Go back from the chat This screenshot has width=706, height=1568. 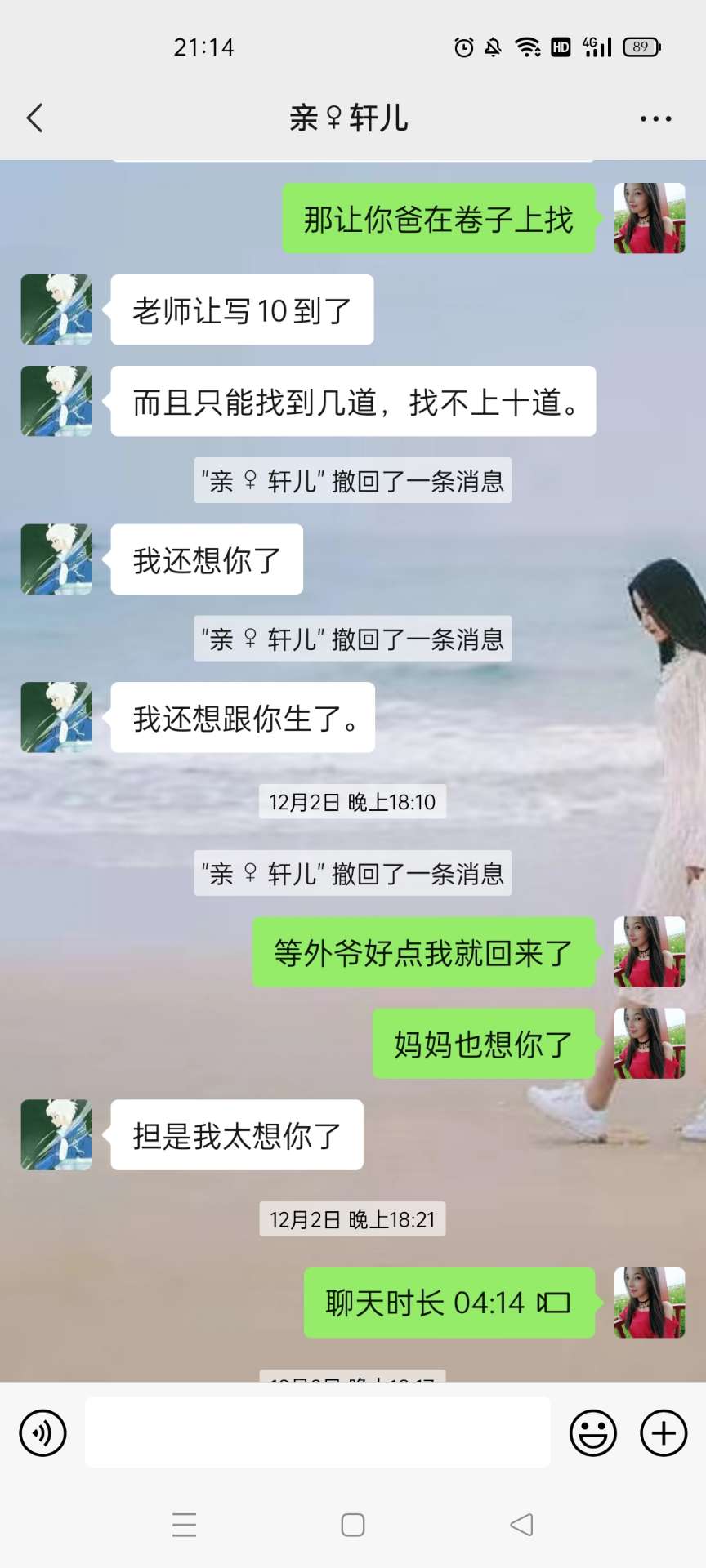click(x=34, y=118)
